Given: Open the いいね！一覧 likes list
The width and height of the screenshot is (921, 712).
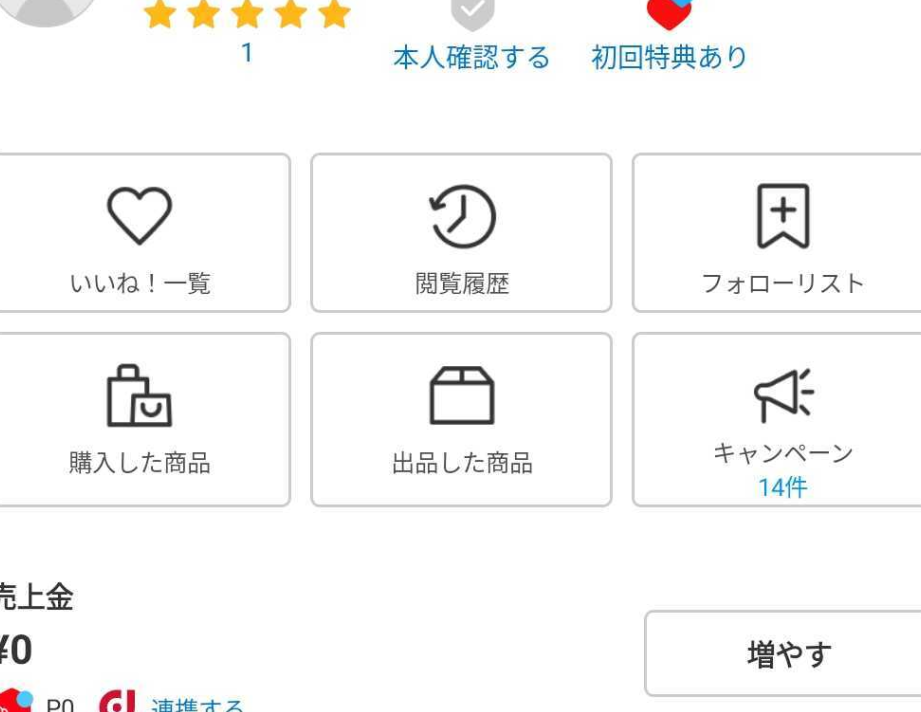Looking at the screenshot, I should coord(140,233).
